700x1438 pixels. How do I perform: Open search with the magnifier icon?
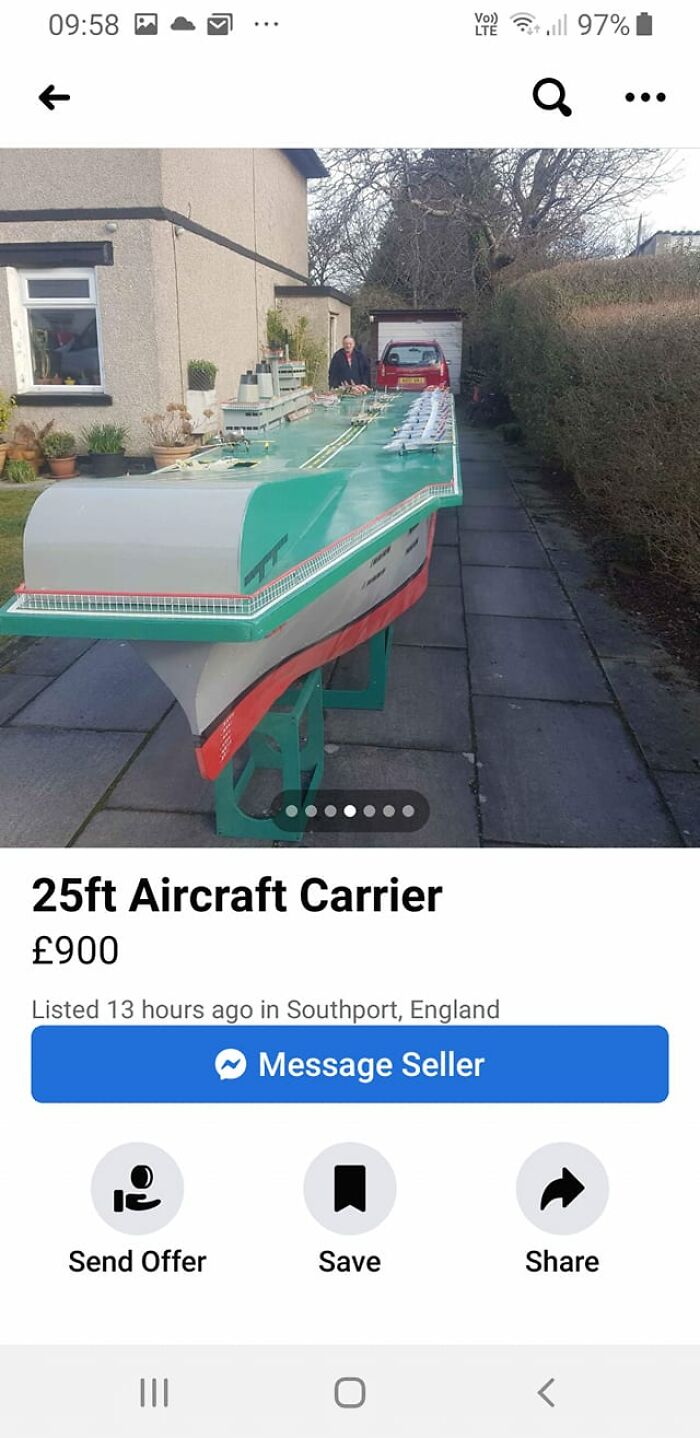click(551, 97)
